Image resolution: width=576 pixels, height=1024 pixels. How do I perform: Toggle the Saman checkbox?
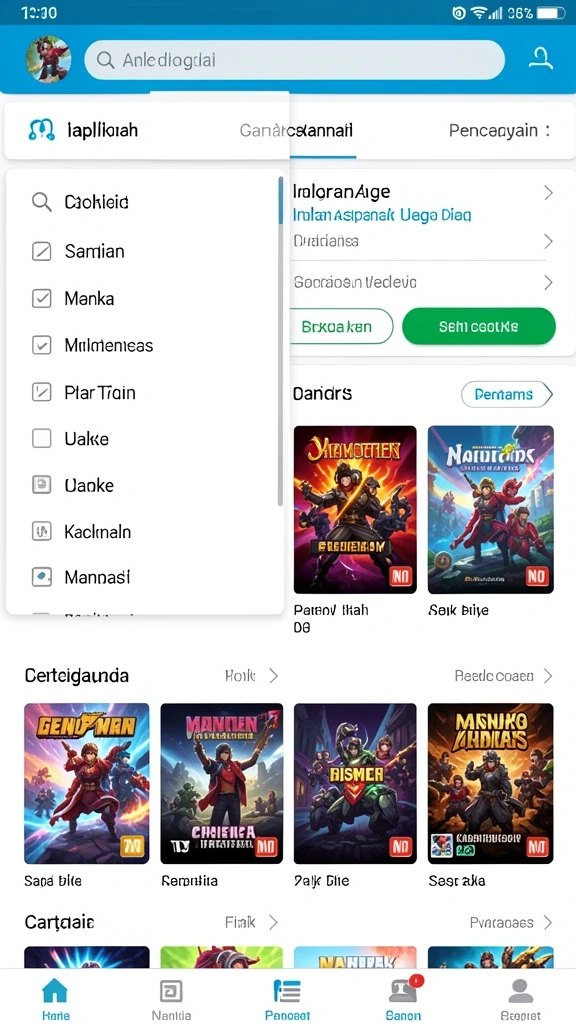[x=42, y=251]
